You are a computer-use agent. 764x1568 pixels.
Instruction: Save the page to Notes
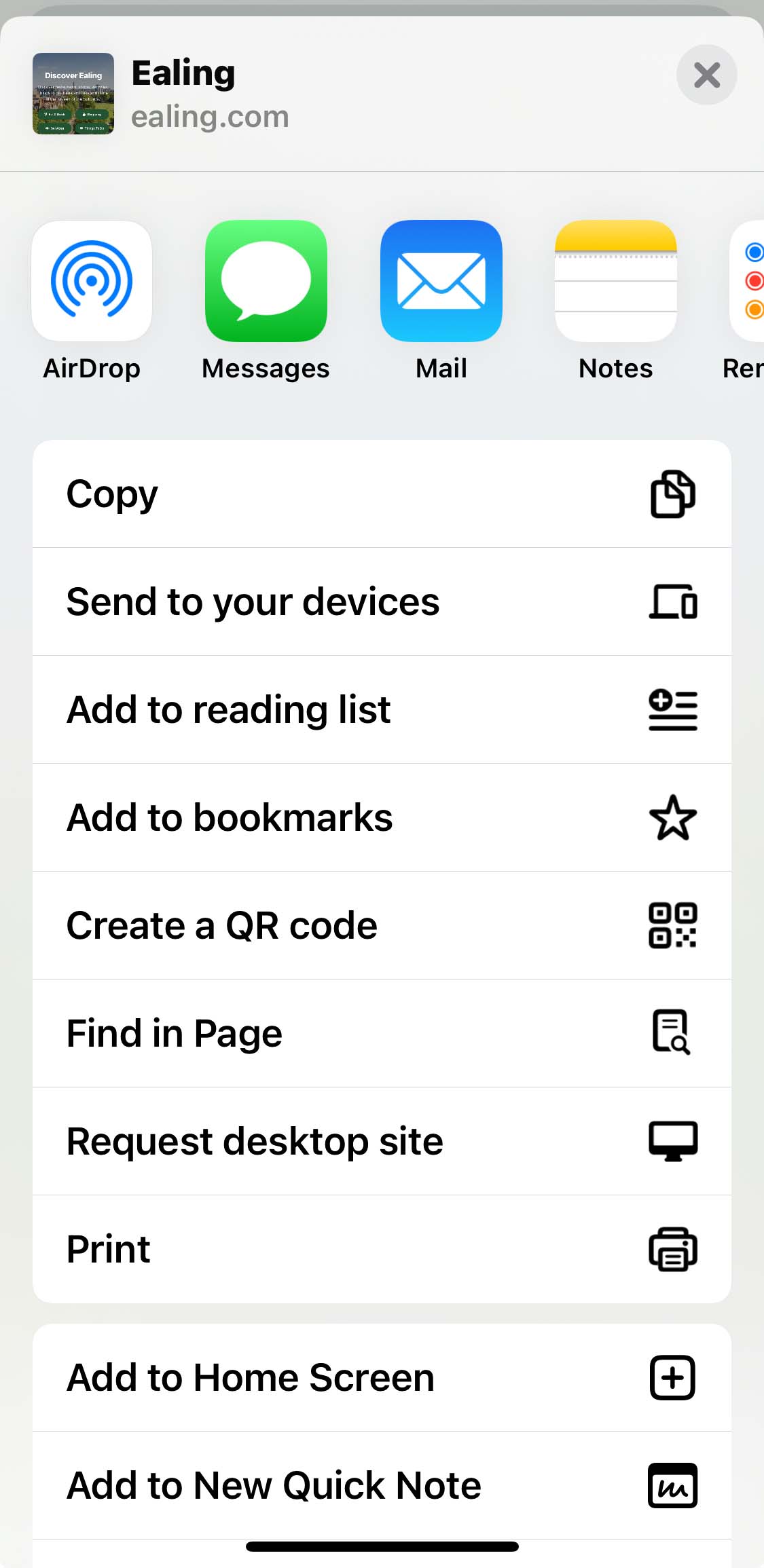tap(615, 281)
